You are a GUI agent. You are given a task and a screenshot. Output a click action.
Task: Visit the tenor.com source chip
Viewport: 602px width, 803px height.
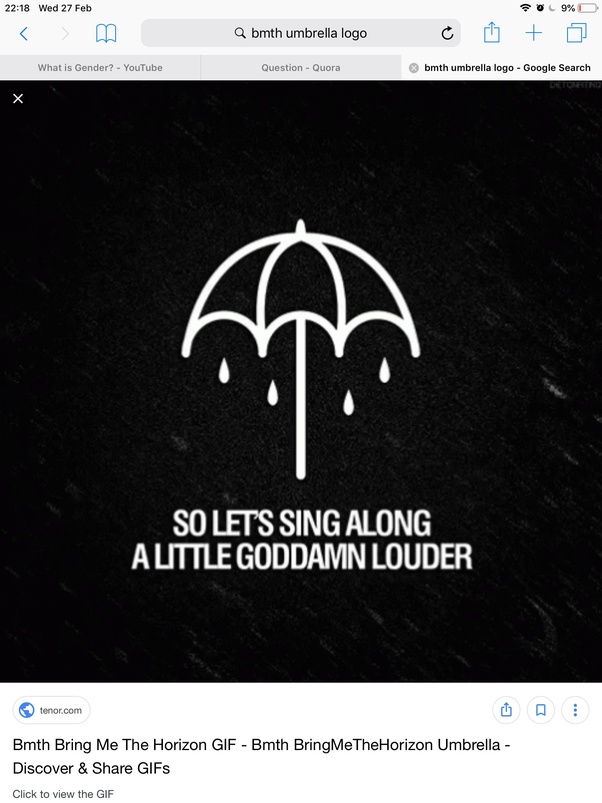pyautogui.click(x=52, y=710)
